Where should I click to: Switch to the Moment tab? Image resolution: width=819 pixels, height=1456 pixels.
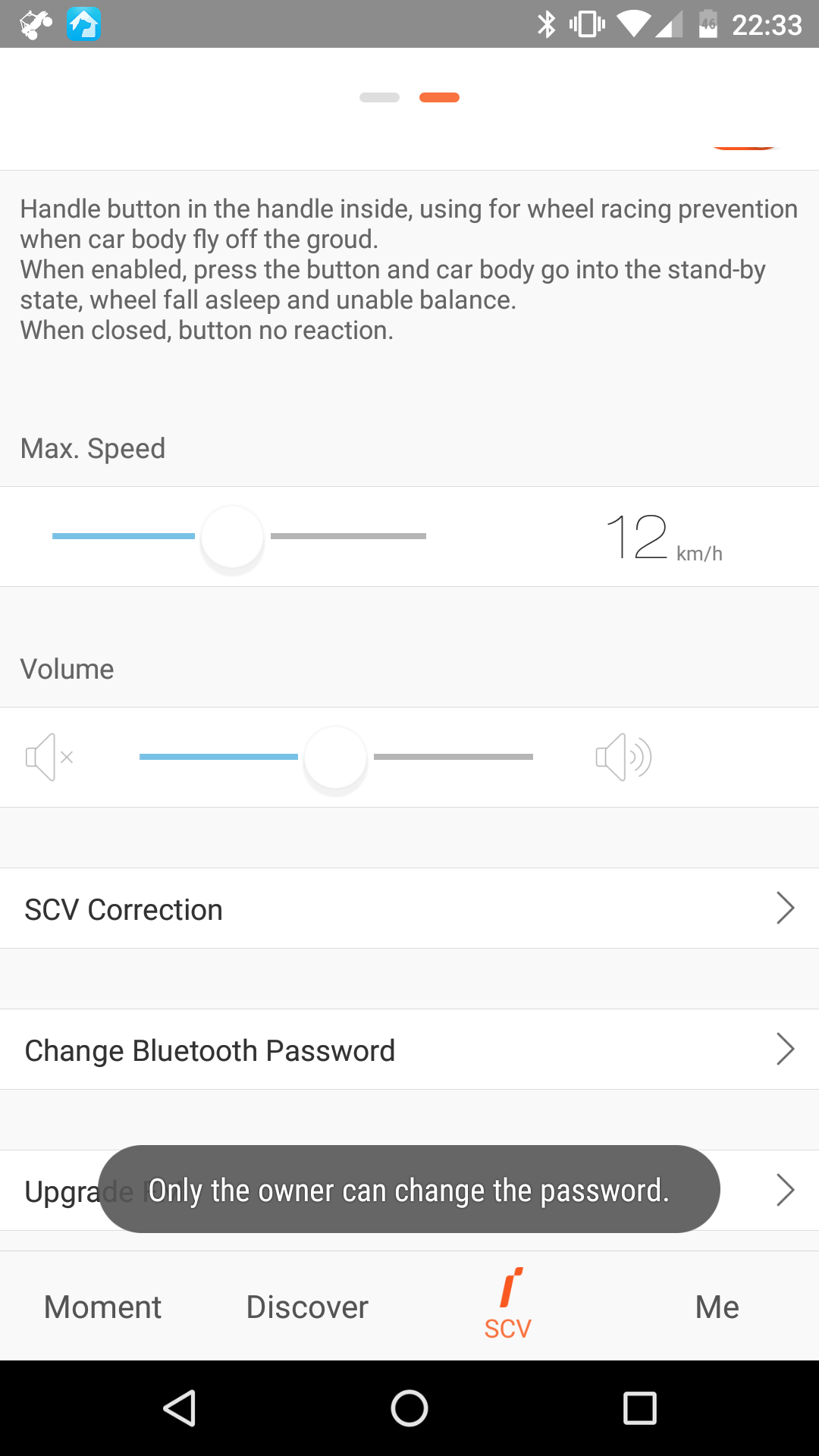click(x=102, y=1307)
